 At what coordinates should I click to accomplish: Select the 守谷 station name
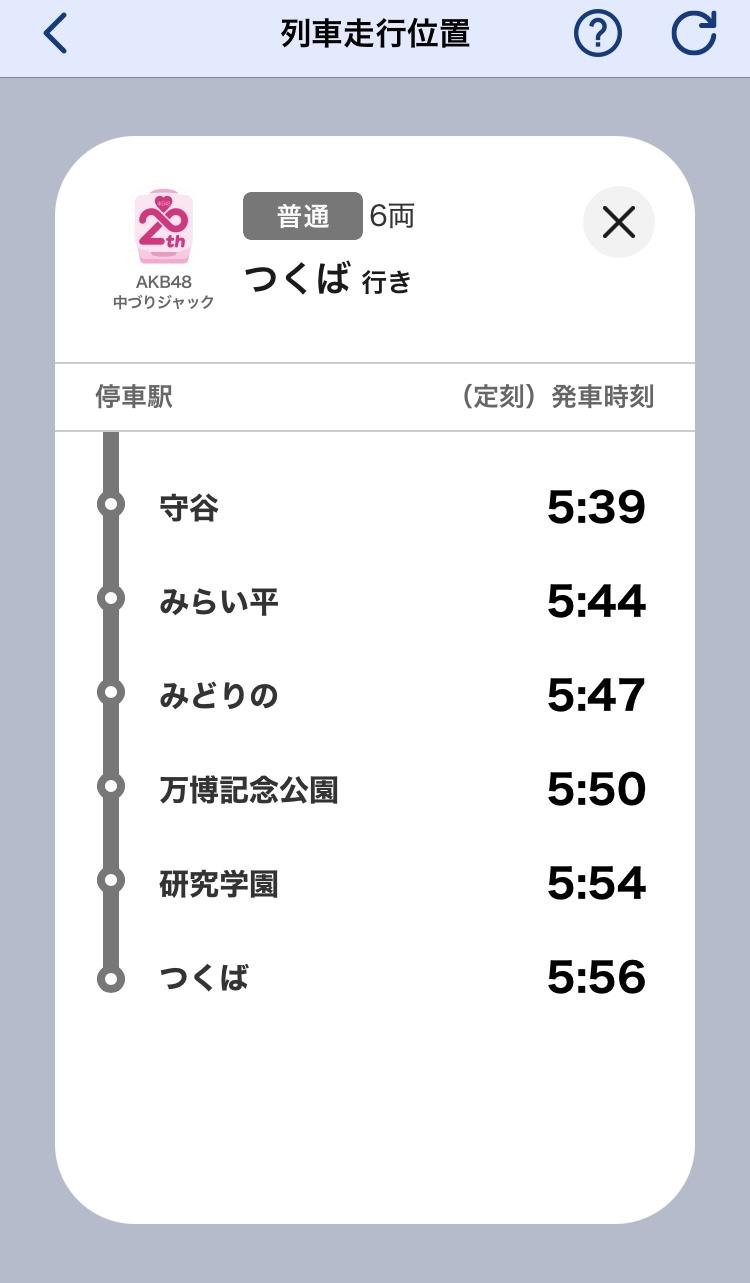pos(191,508)
